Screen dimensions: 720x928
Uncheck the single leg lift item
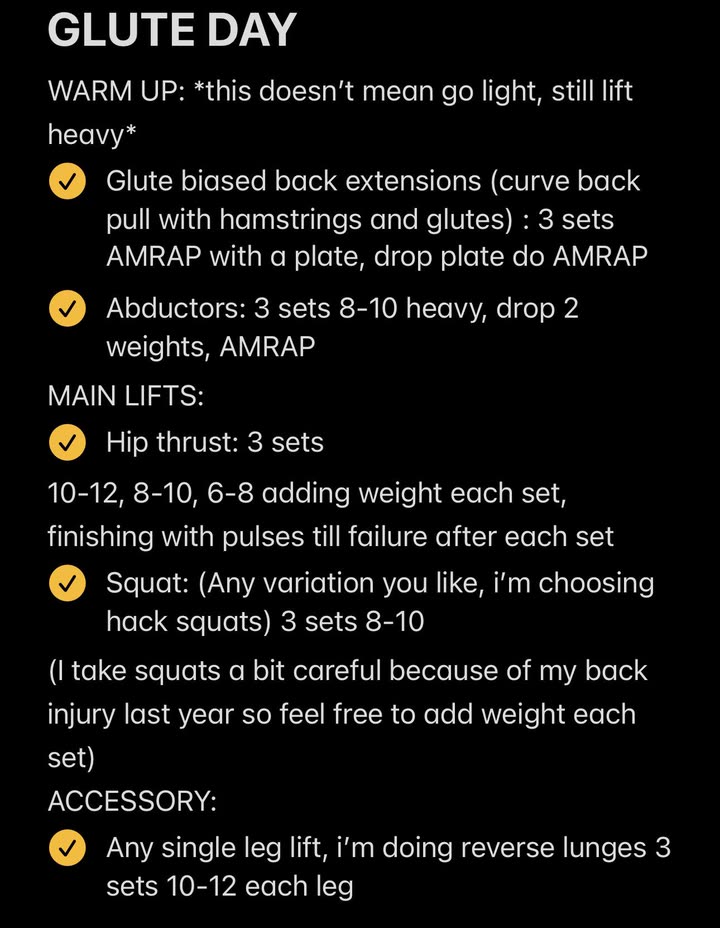(x=67, y=850)
